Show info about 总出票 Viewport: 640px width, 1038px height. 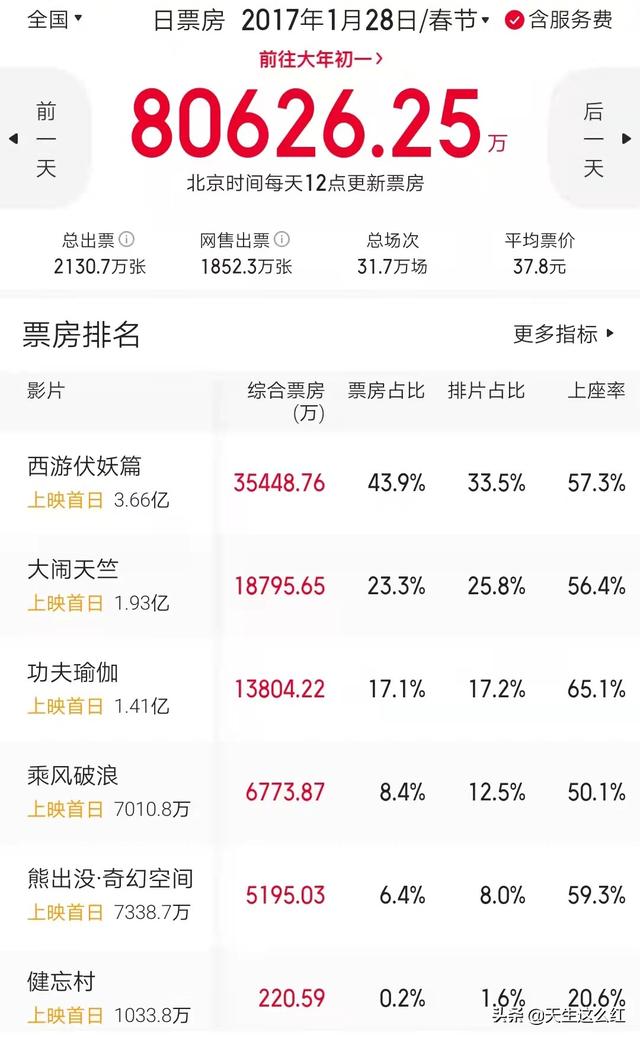[x=127, y=239]
